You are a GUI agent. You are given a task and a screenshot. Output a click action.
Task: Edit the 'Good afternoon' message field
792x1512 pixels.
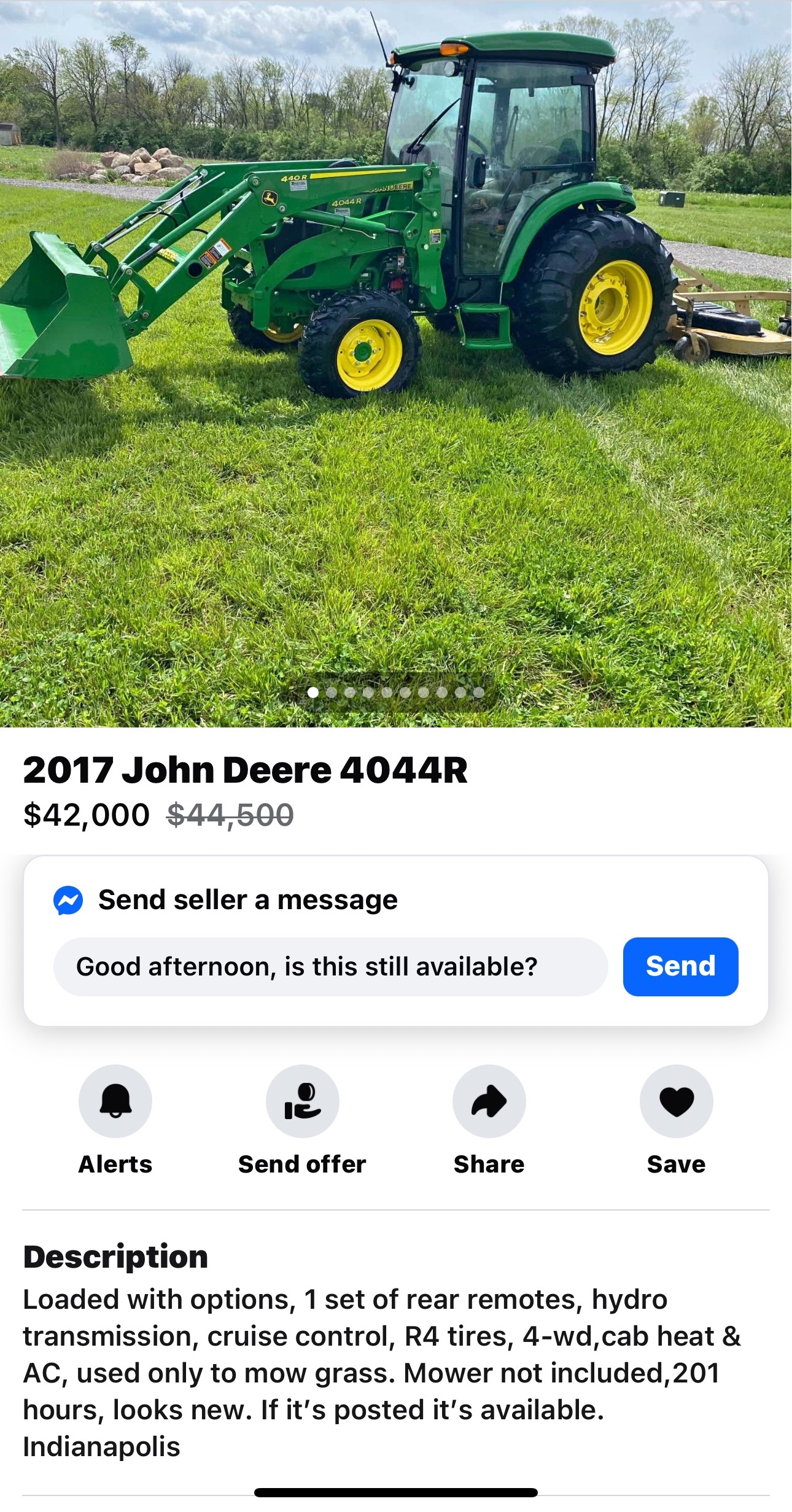330,966
